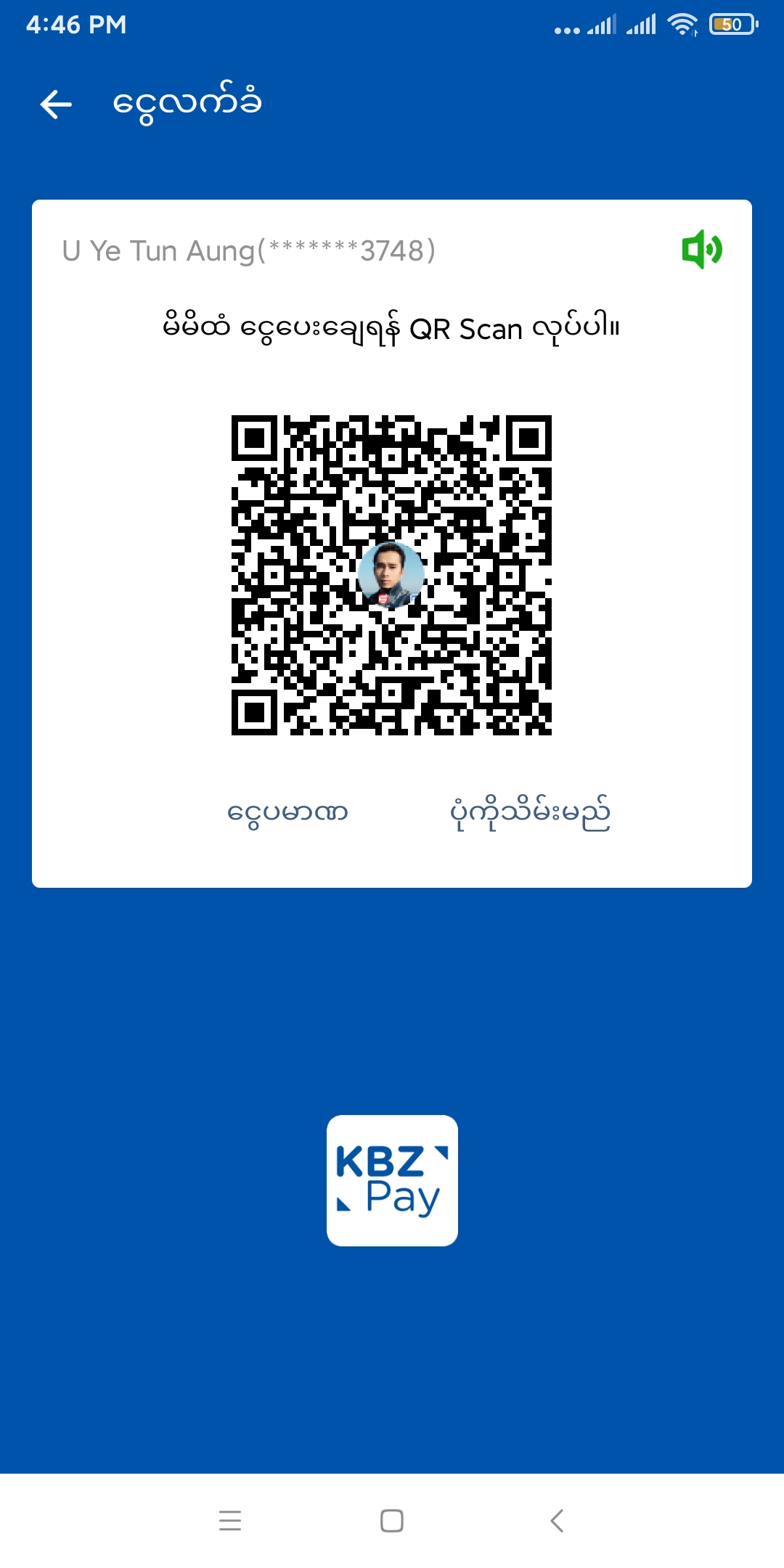
Task: Tap ပုံကိုသိမ်းမည် to save the image
Action: tap(530, 813)
